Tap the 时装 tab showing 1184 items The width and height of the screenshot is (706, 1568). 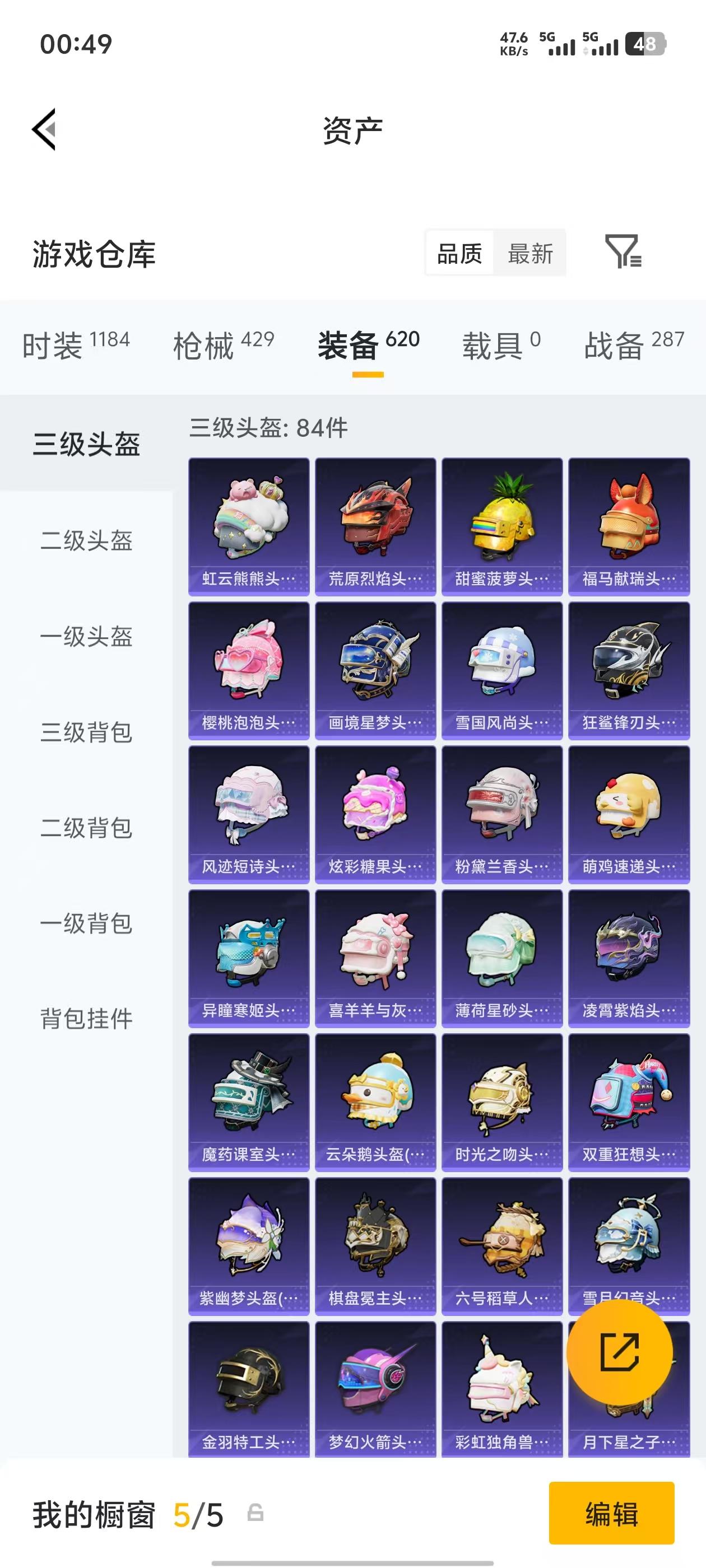[76, 345]
